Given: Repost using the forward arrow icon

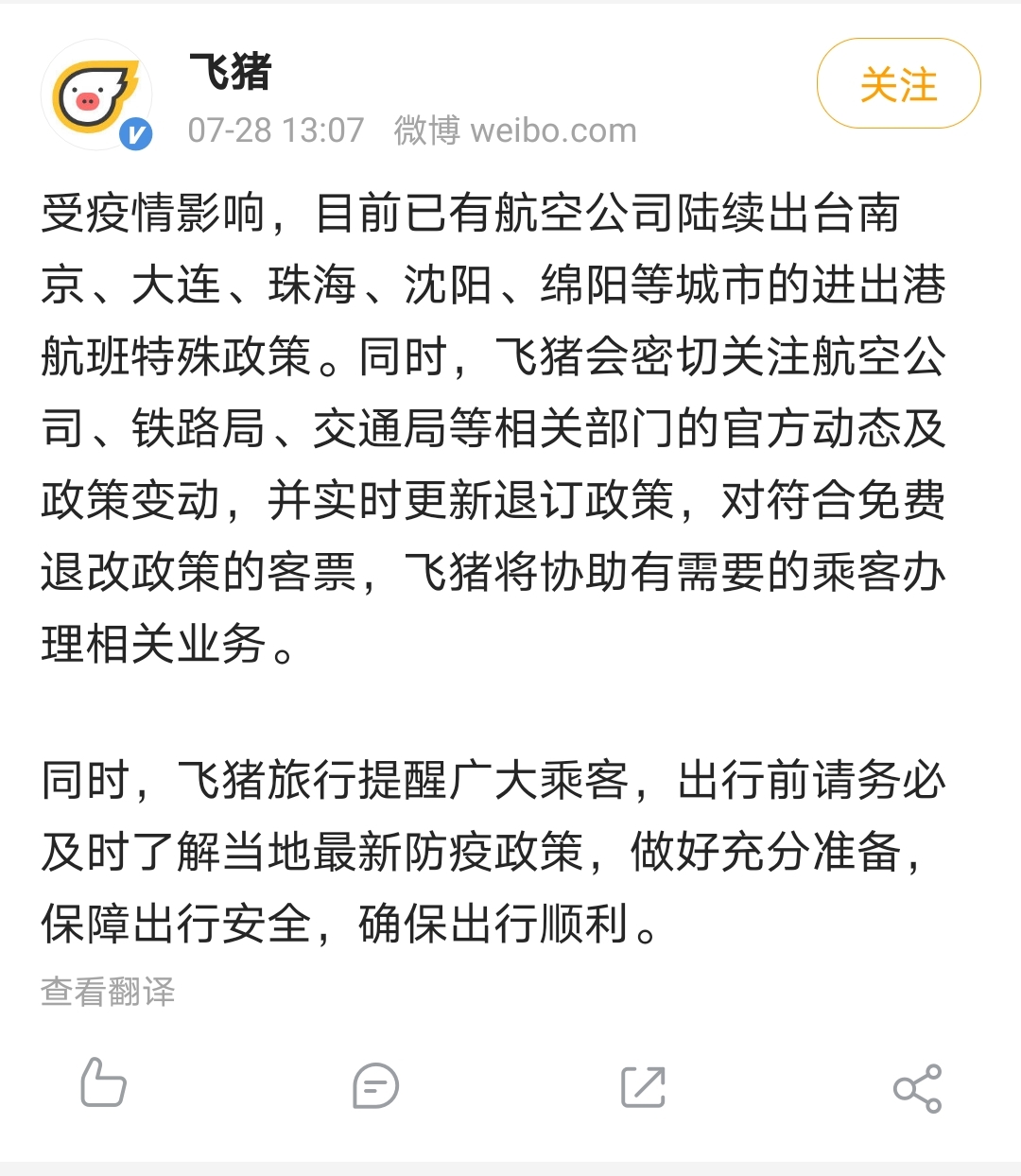Looking at the screenshot, I should coord(644,1086).
